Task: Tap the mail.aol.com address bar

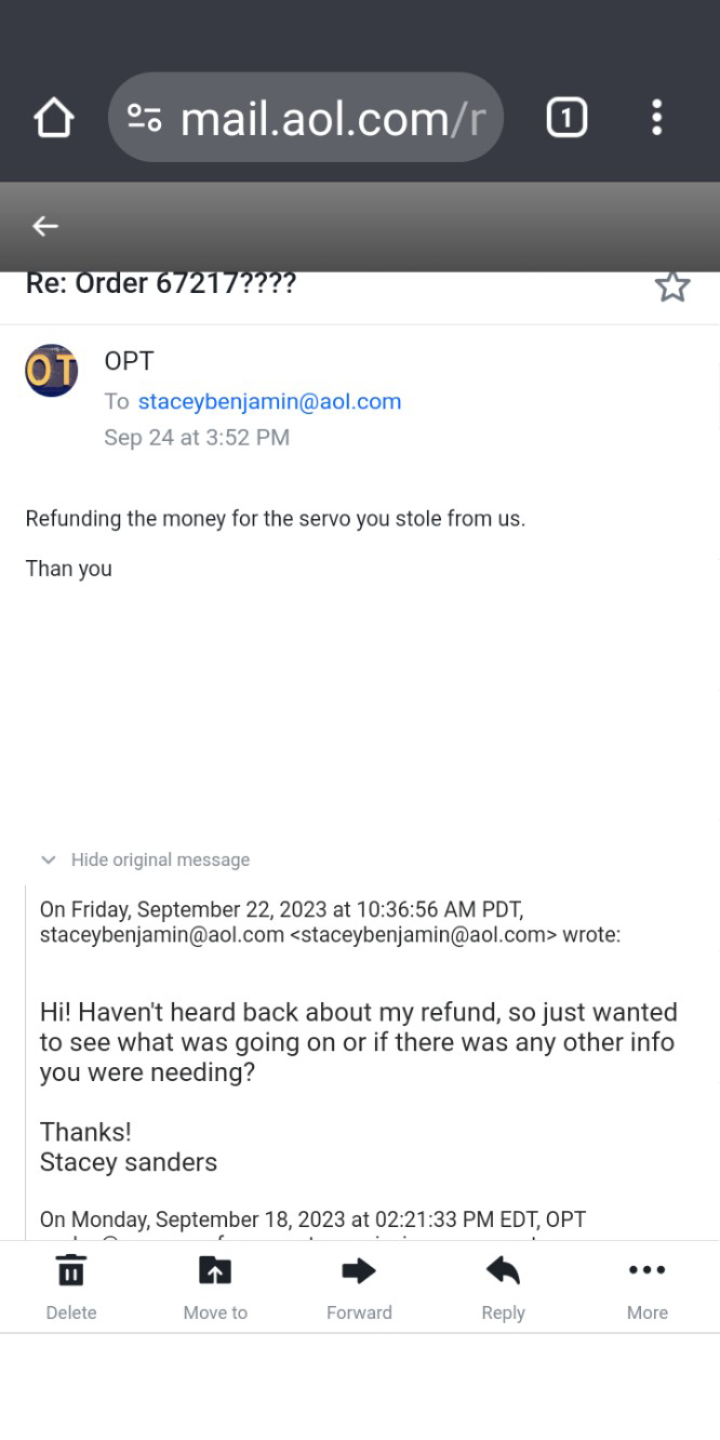Action: (305, 118)
